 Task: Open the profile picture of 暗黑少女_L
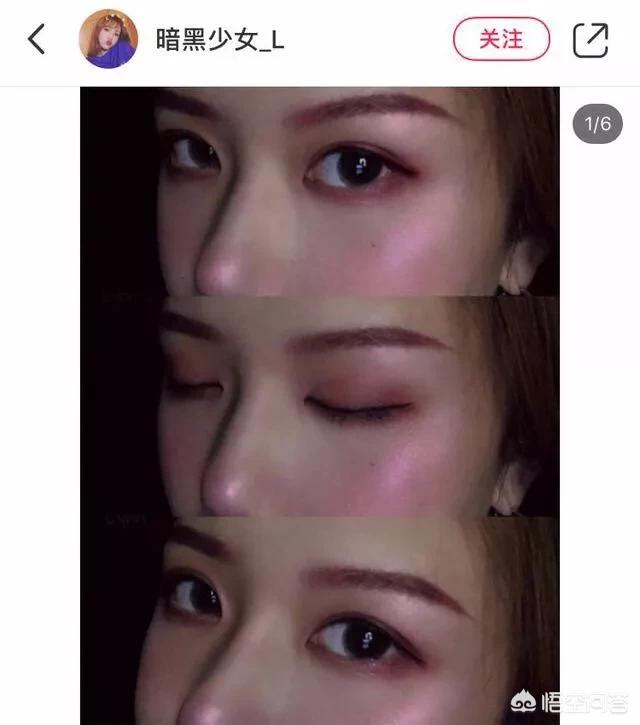[x=108, y=40]
